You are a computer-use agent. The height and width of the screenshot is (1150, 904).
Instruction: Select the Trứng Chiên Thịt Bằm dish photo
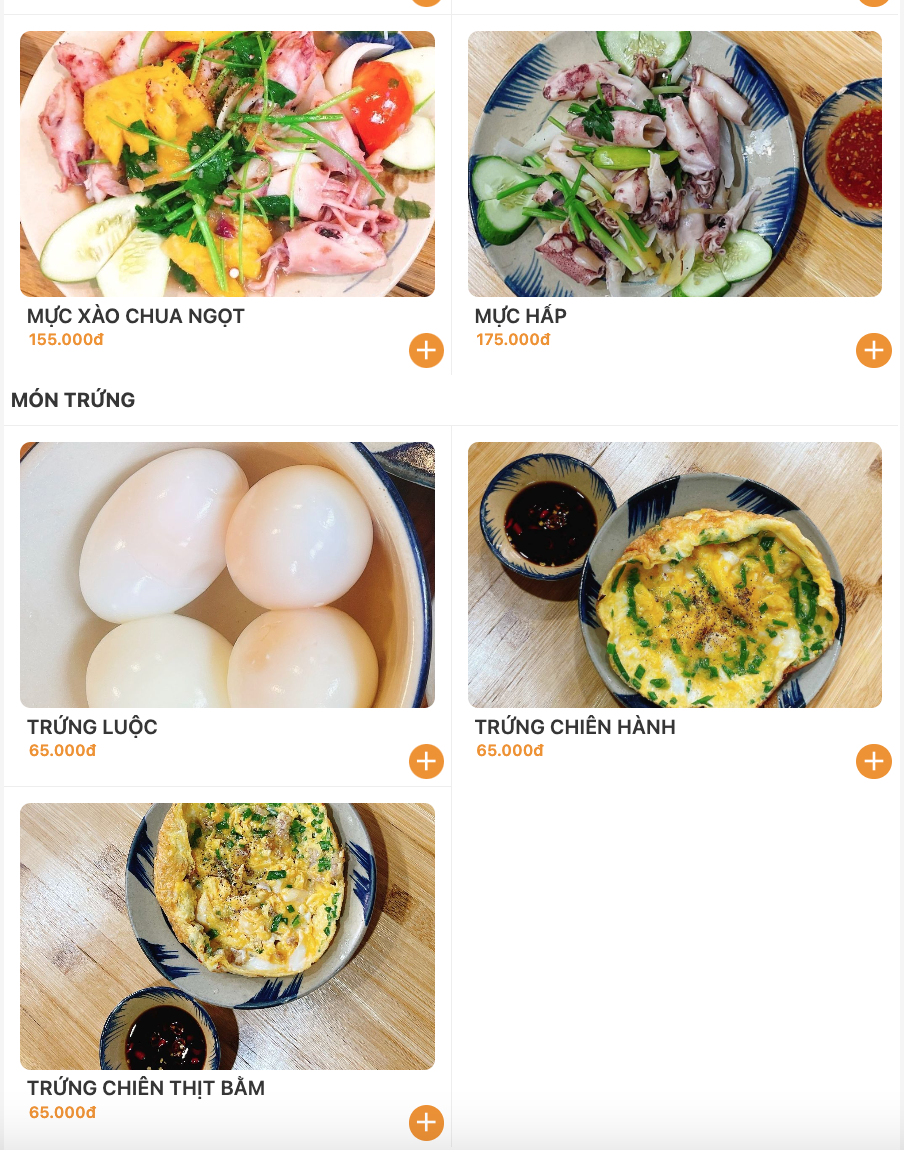[x=227, y=936]
